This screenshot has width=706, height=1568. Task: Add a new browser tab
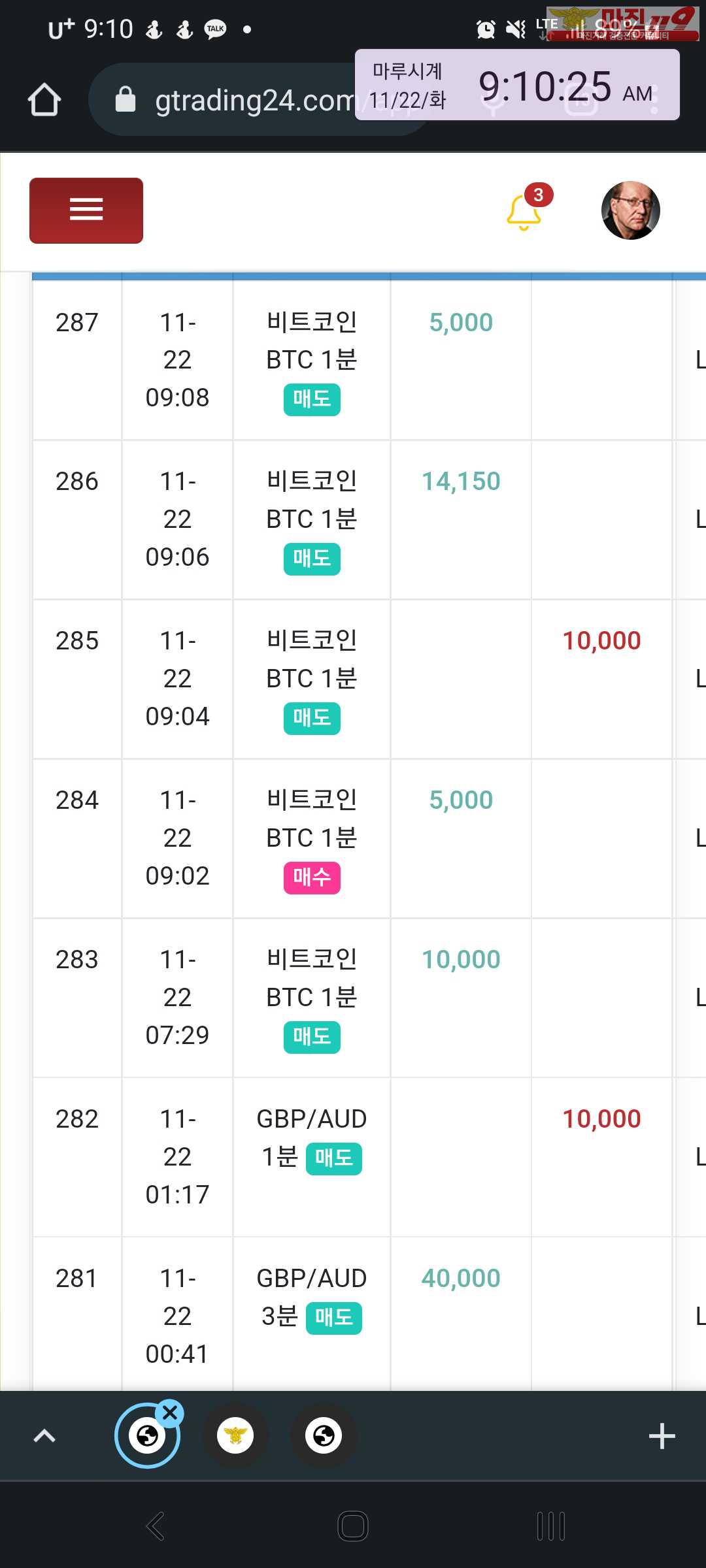pos(662,1436)
